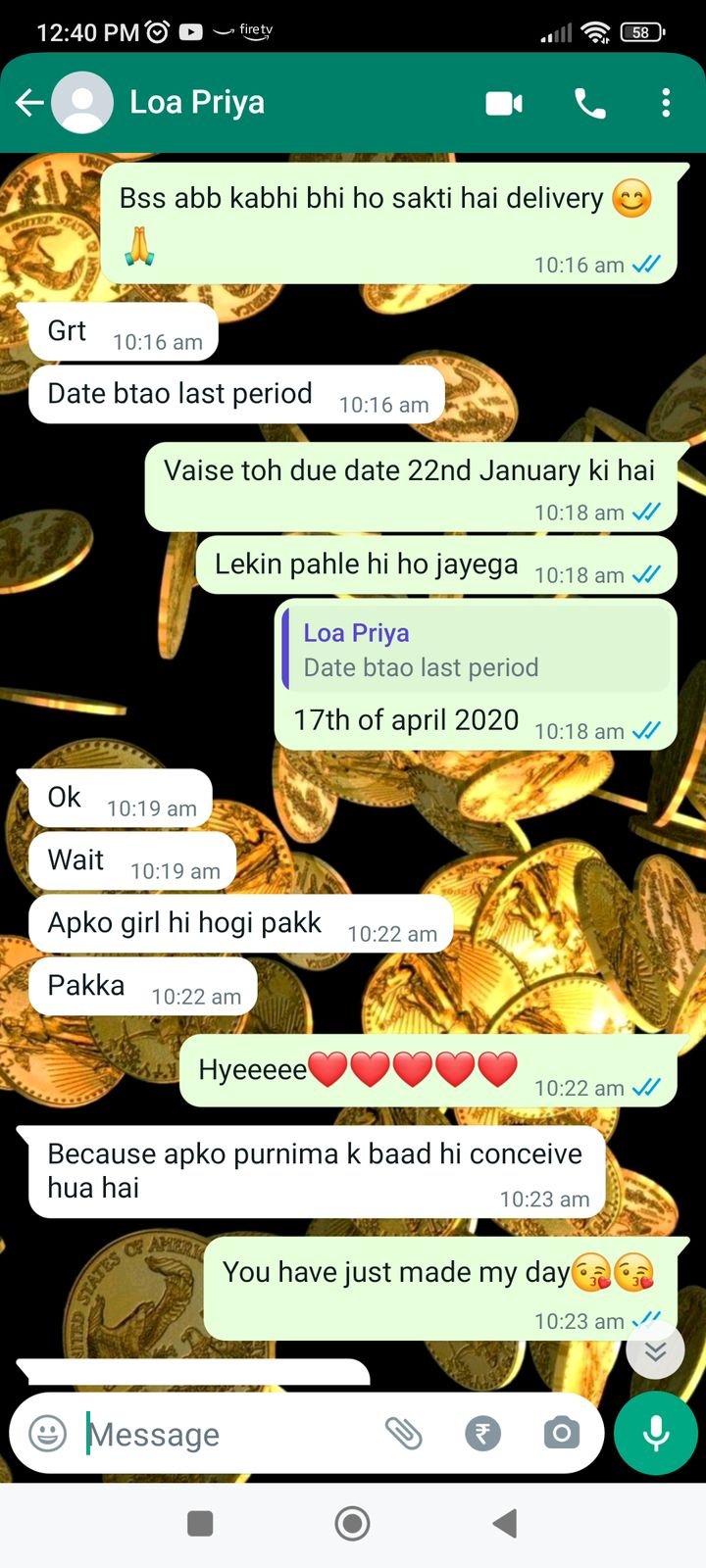Screen dimensions: 706x1568
Task: Open the emoji picker
Action: 47,1434
